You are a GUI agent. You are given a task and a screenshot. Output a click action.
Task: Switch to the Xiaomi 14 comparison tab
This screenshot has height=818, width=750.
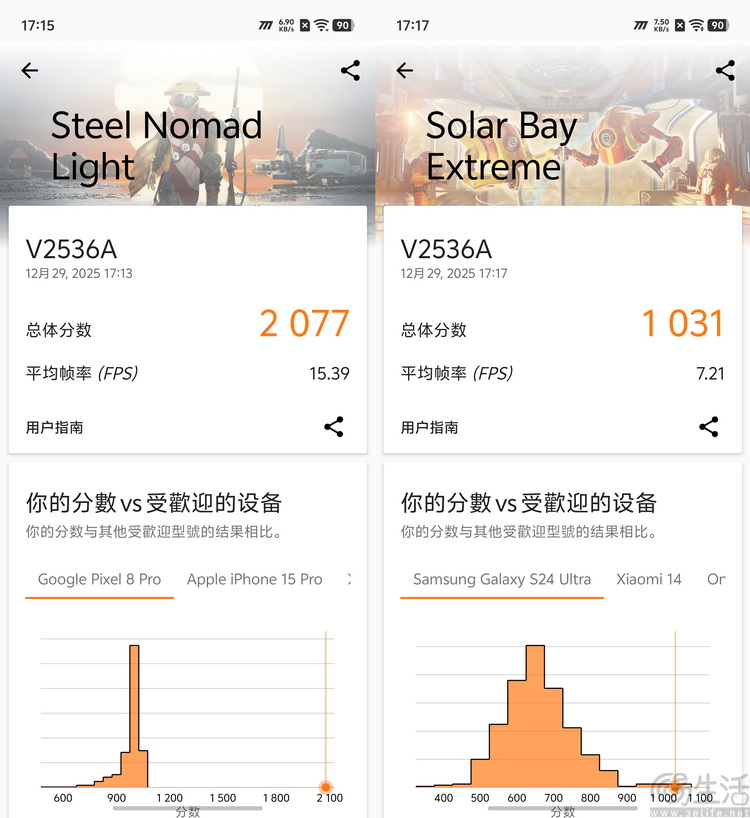pyautogui.click(x=649, y=579)
